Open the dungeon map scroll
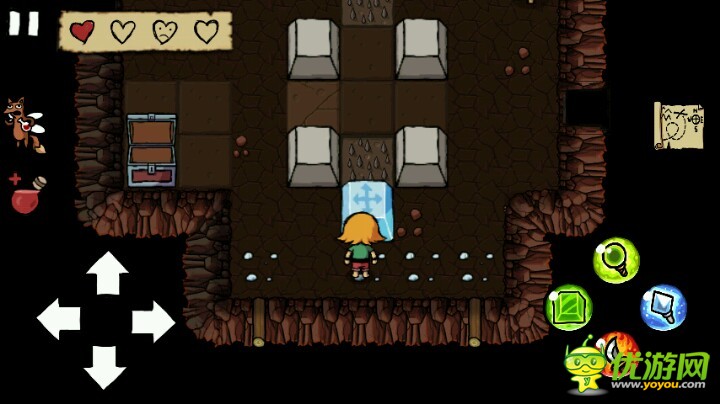This screenshot has width=720, height=404. coord(678,125)
